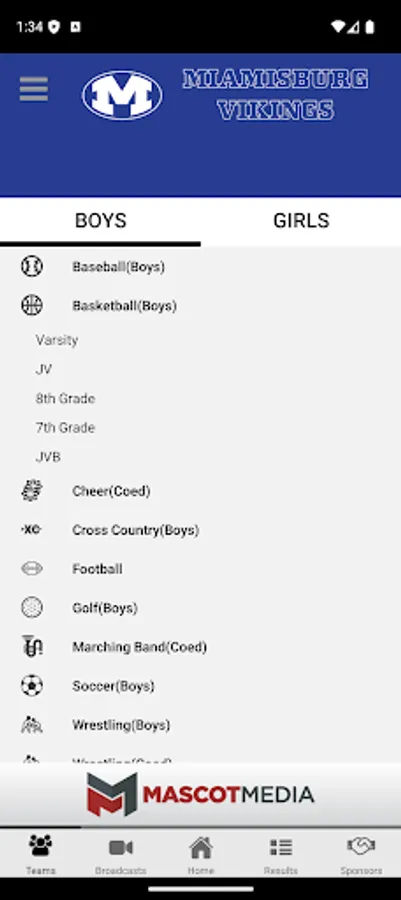This screenshot has width=401, height=900.
Task: Collapse the Basketball(Boys) list
Action: point(200,305)
